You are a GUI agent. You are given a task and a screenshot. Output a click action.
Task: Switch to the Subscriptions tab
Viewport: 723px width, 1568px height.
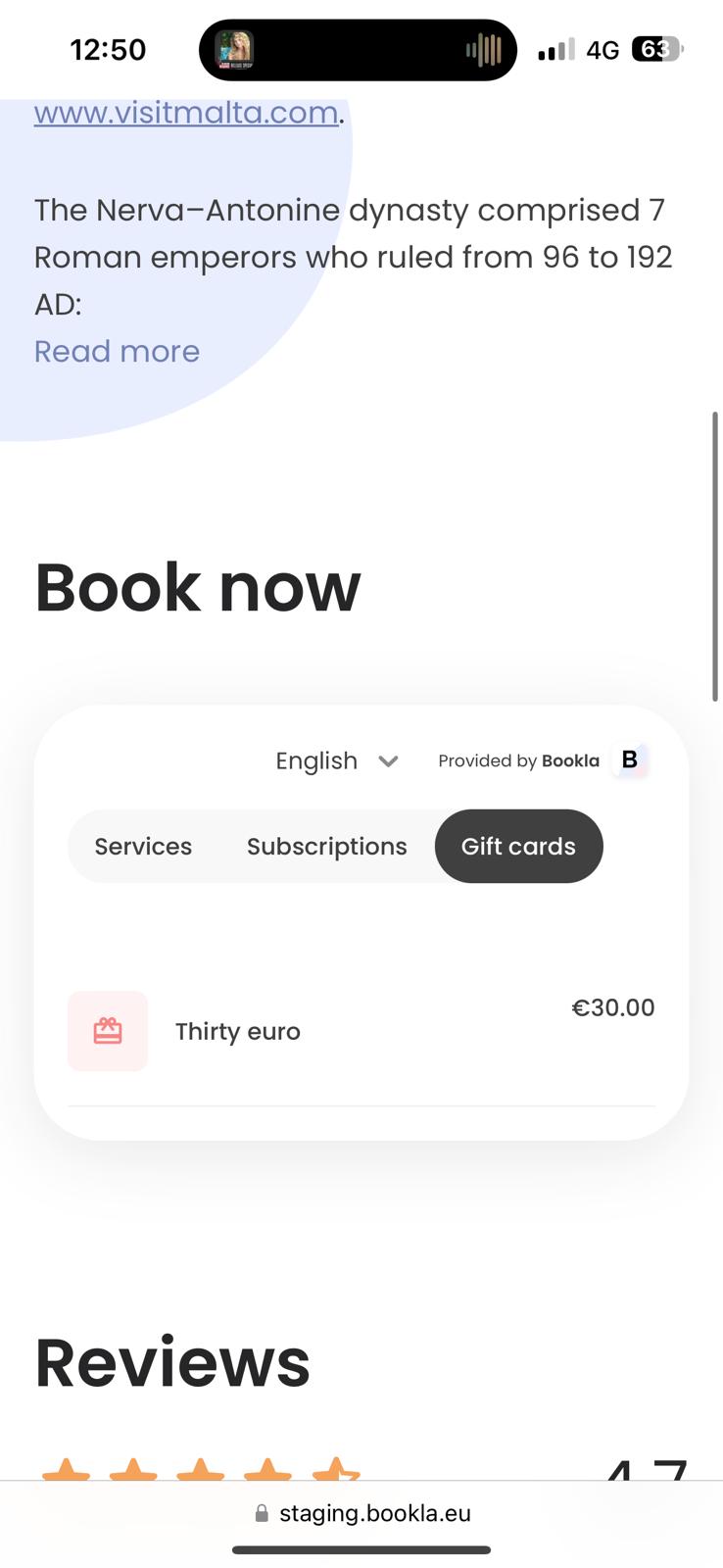[326, 847]
